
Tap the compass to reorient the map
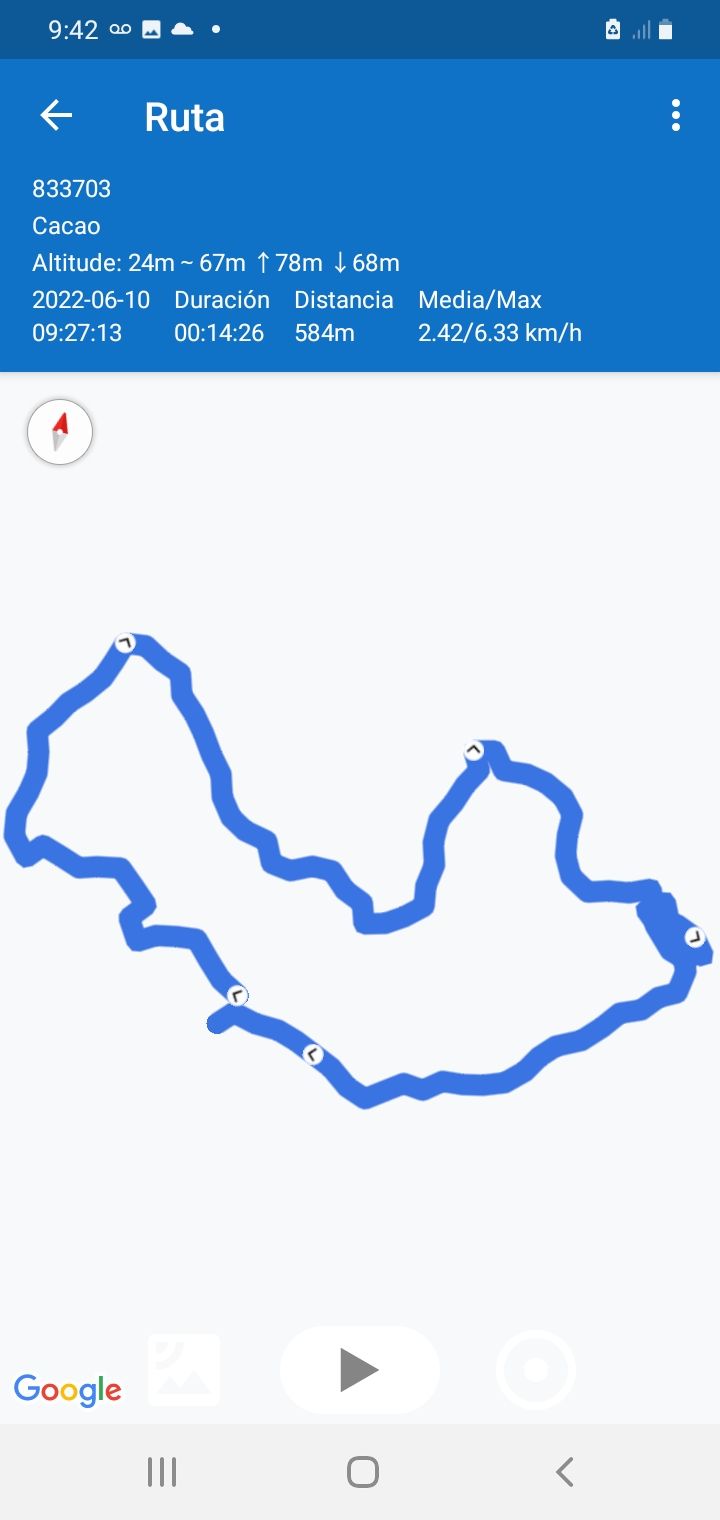[60, 433]
